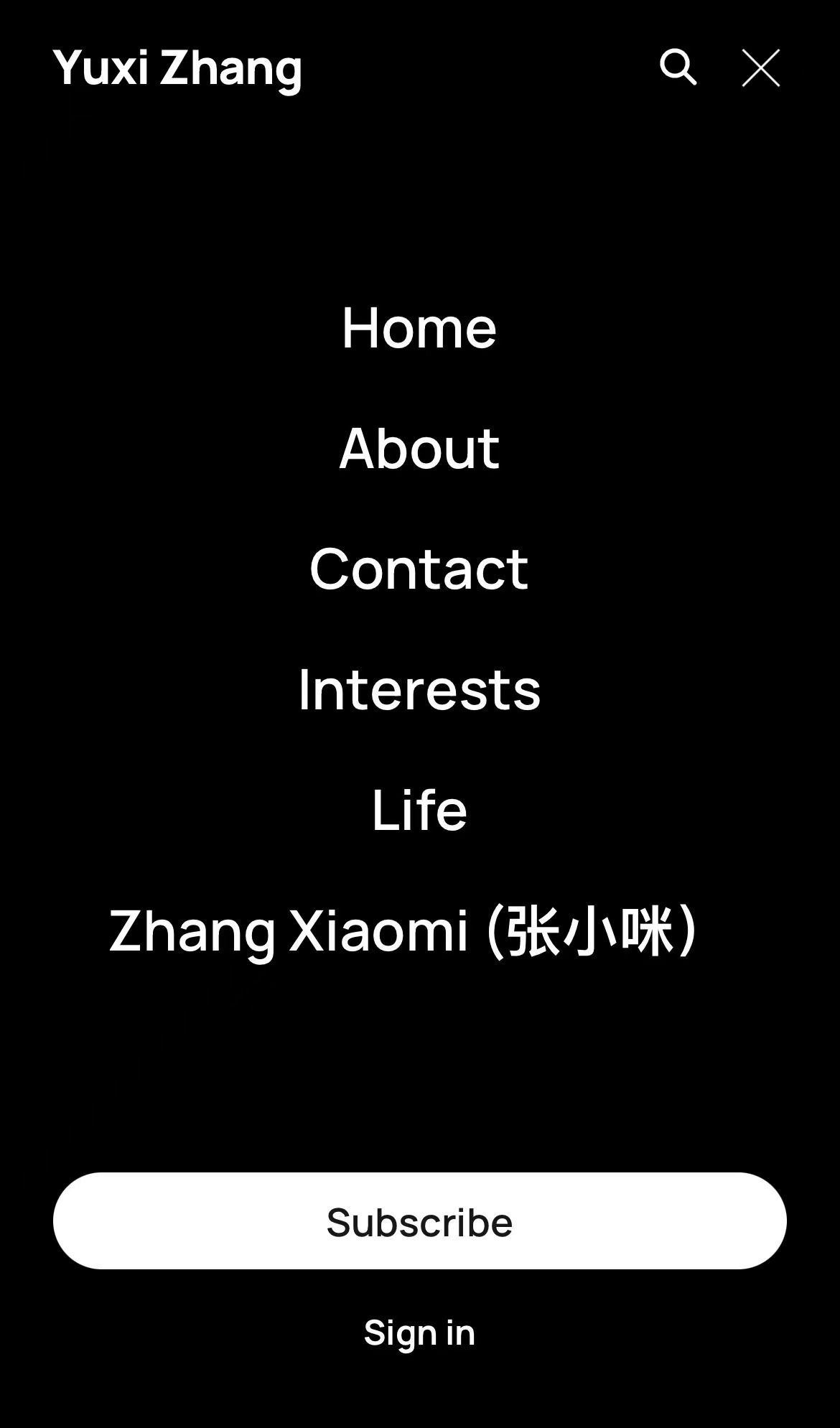
Task: Open the Interests page
Action: (x=419, y=689)
